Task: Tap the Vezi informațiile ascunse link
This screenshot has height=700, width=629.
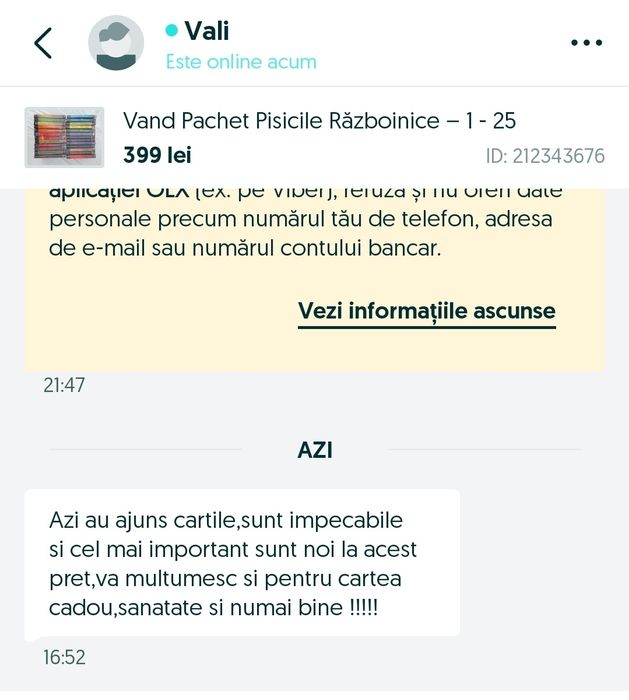Action: click(x=426, y=311)
